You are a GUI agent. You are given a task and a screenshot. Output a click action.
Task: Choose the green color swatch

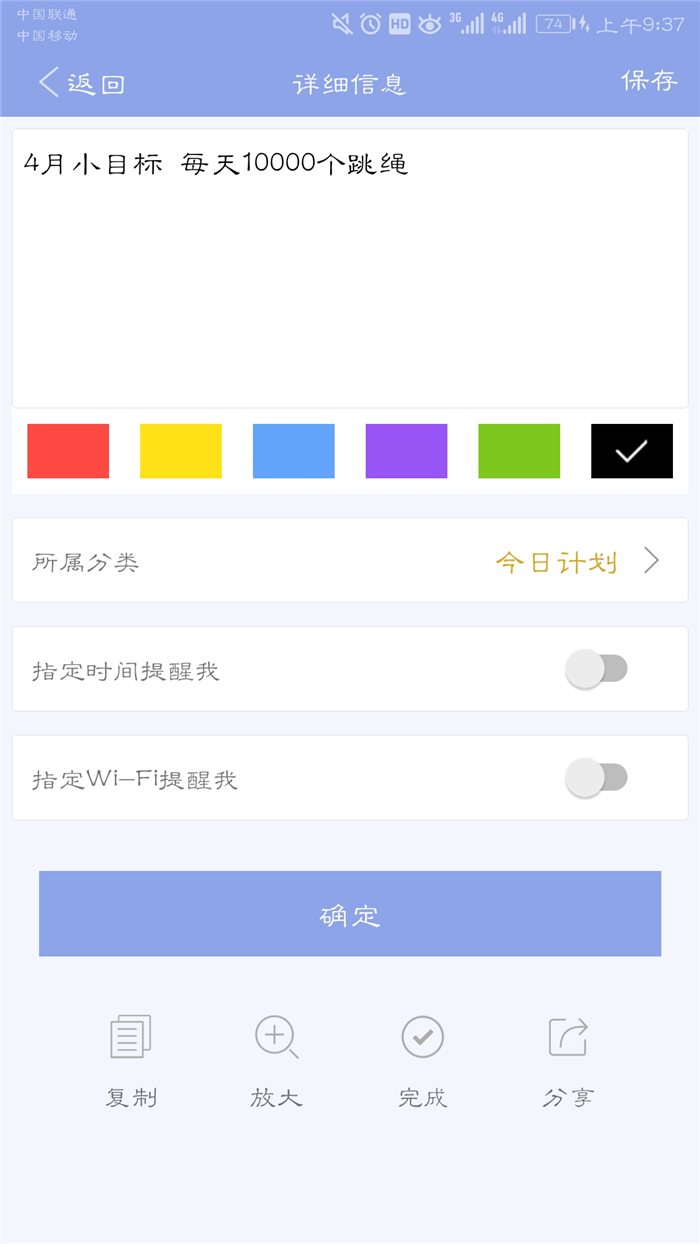point(519,451)
